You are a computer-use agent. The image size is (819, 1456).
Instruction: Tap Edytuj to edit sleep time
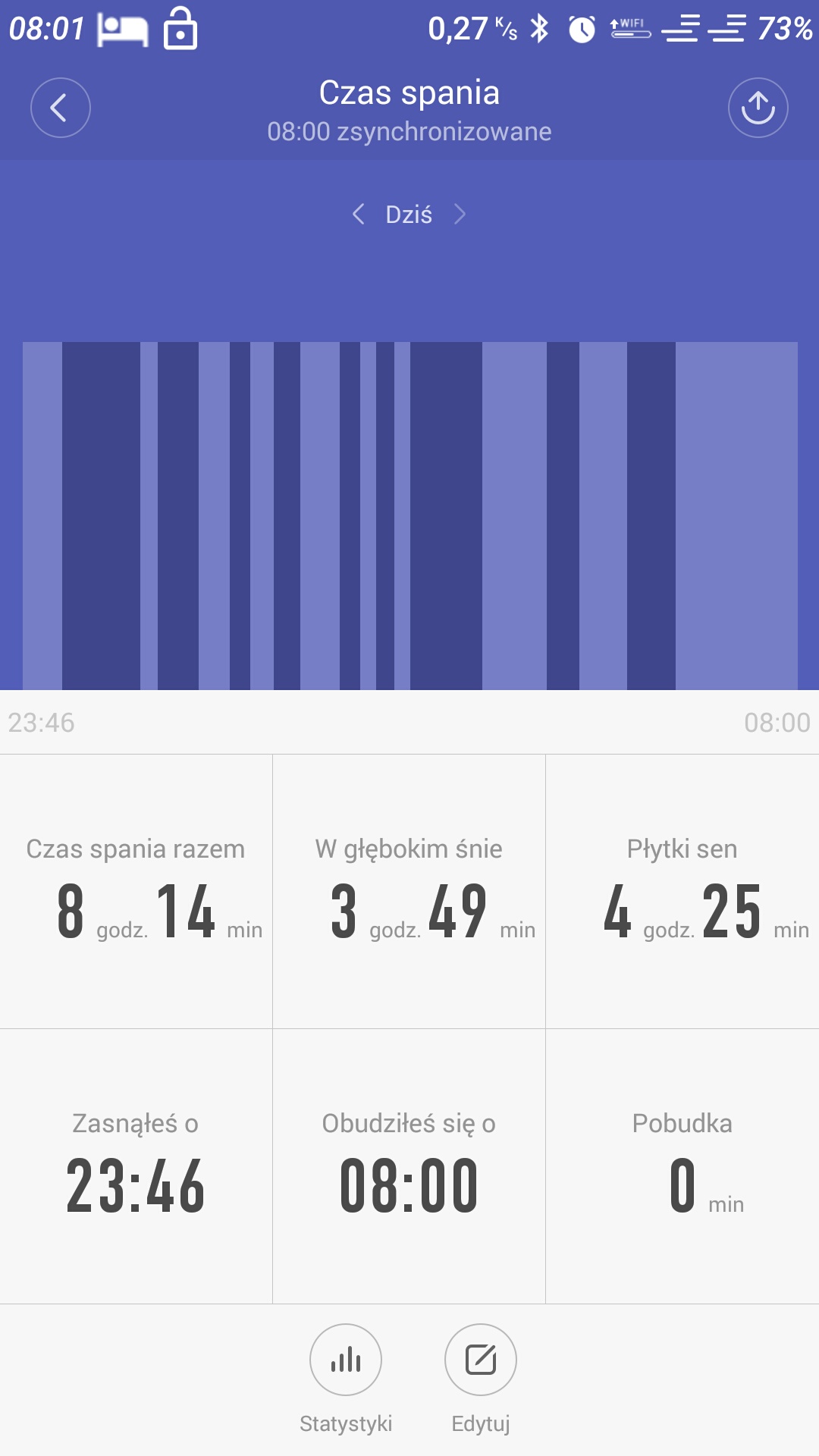(x=480, y=1360)
